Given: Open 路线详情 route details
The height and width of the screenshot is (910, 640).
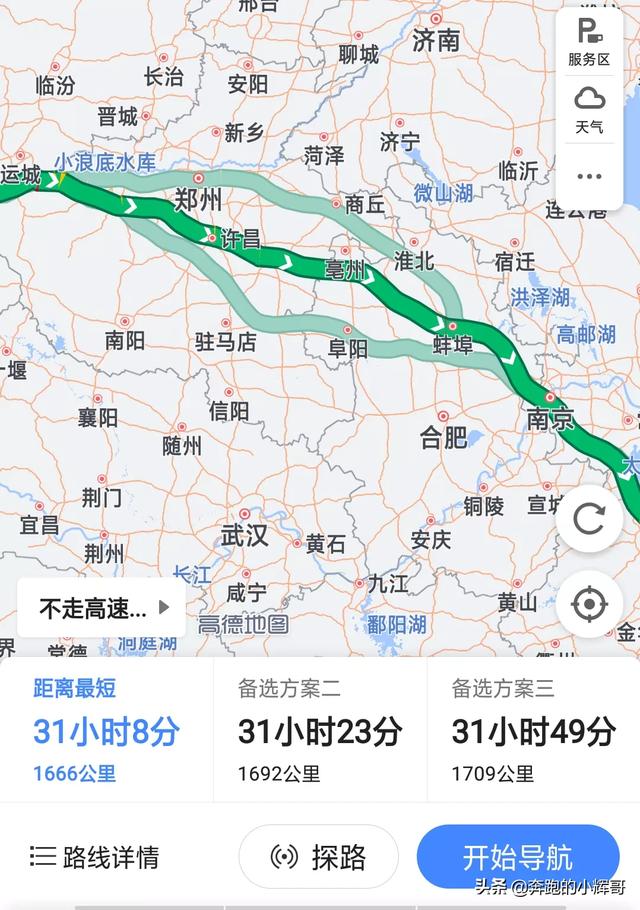Looking at the screenshot, I should tap(96, 857).
